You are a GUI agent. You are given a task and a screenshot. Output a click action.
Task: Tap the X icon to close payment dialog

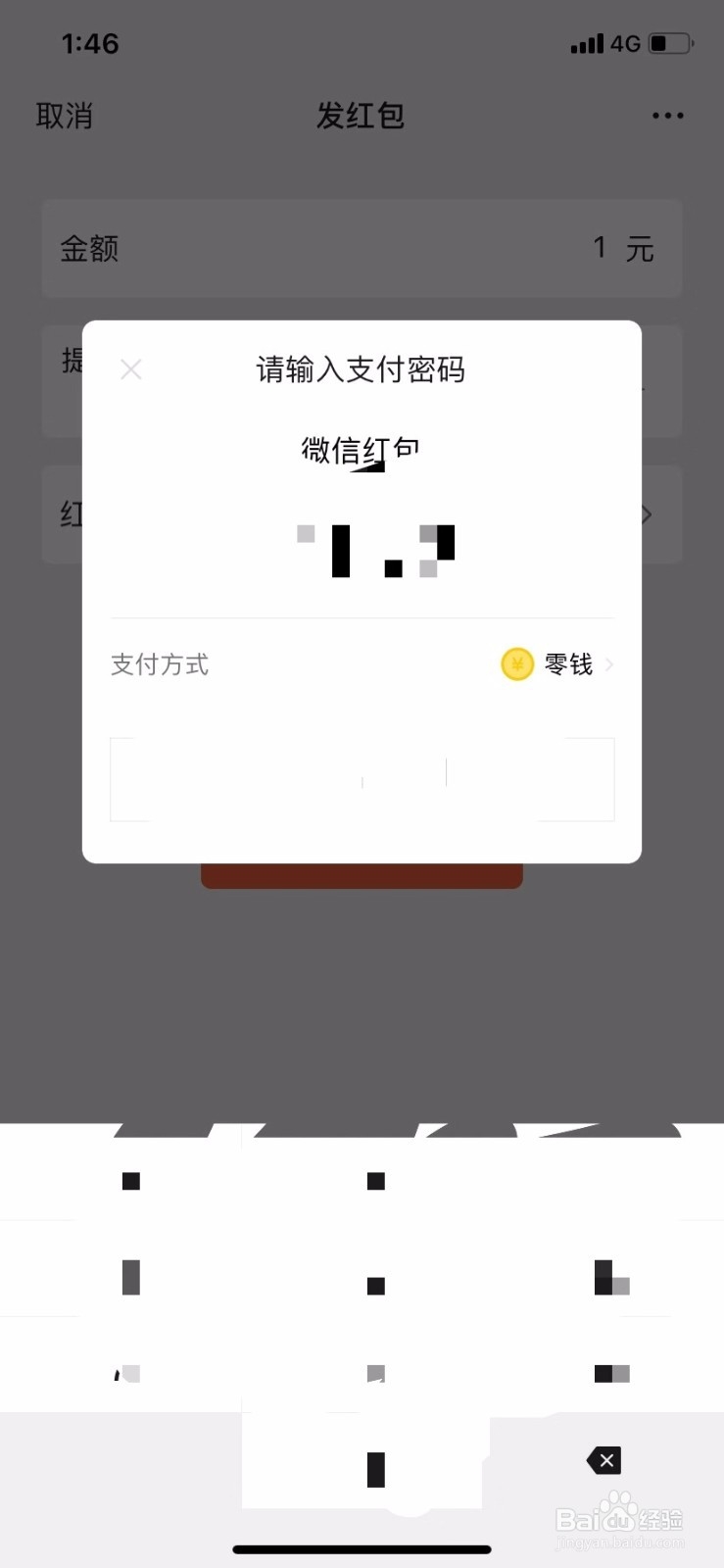tap(130, 369)
